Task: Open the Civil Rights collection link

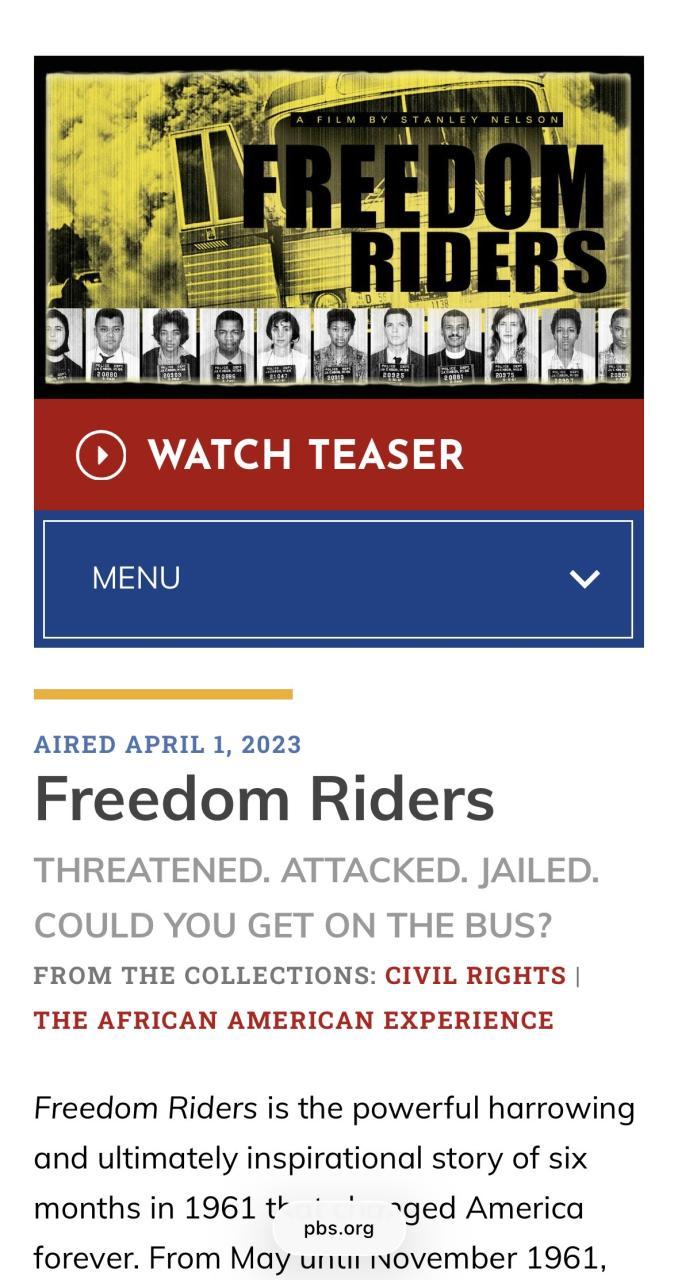Action: 475,975
